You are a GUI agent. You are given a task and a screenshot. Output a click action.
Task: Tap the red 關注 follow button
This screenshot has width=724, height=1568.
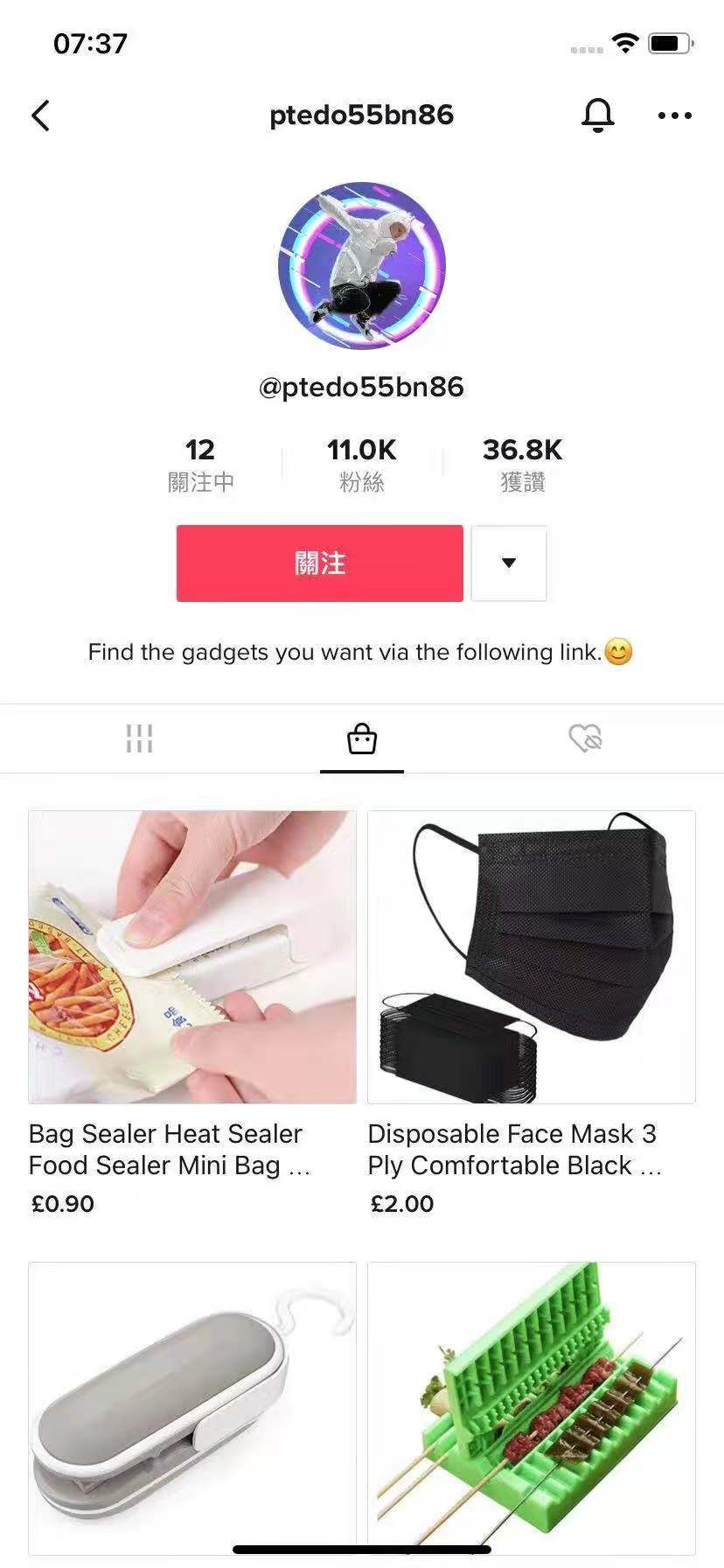click(x=320, y=563)
